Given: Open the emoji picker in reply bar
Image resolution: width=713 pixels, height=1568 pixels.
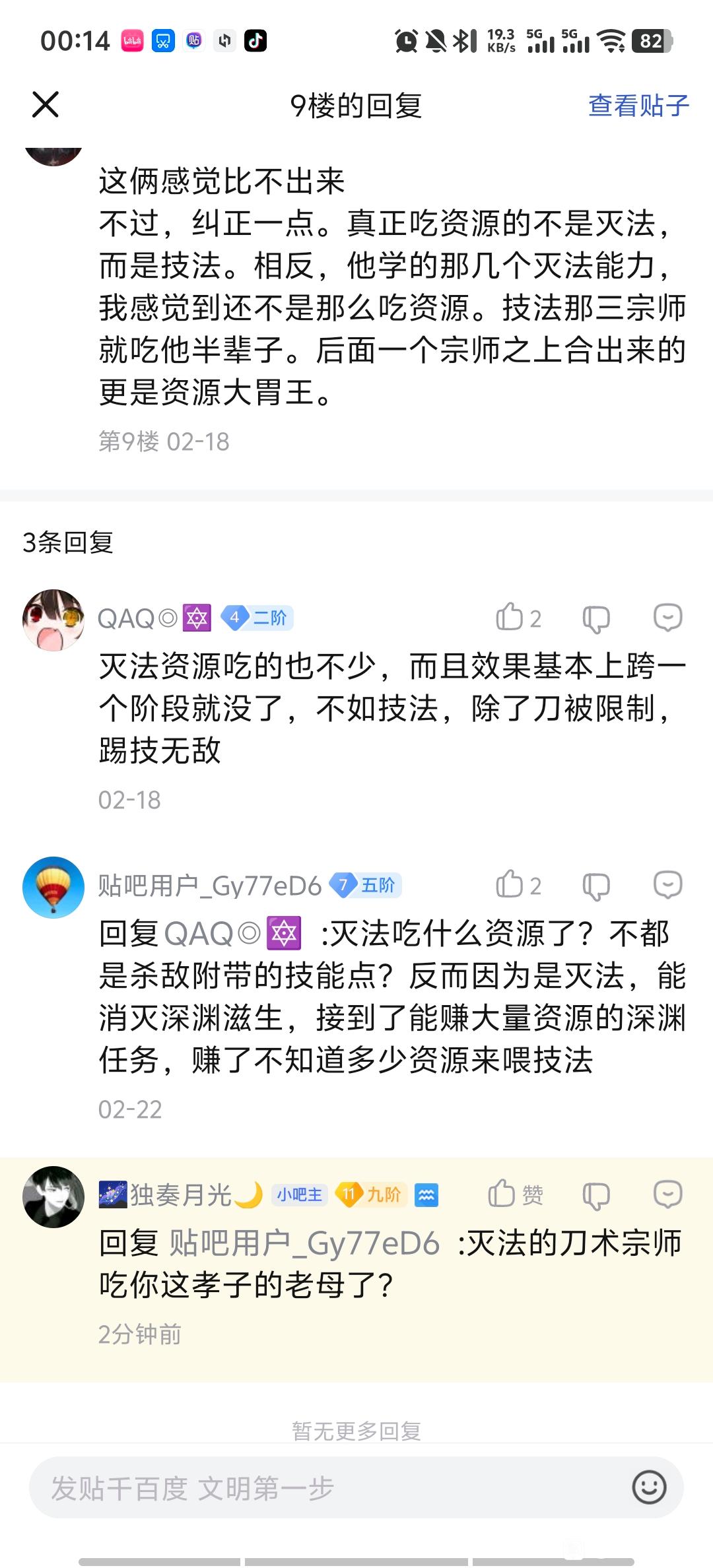Looking at the screenshot, I should pyautogui.click(x=649, y=1487).
